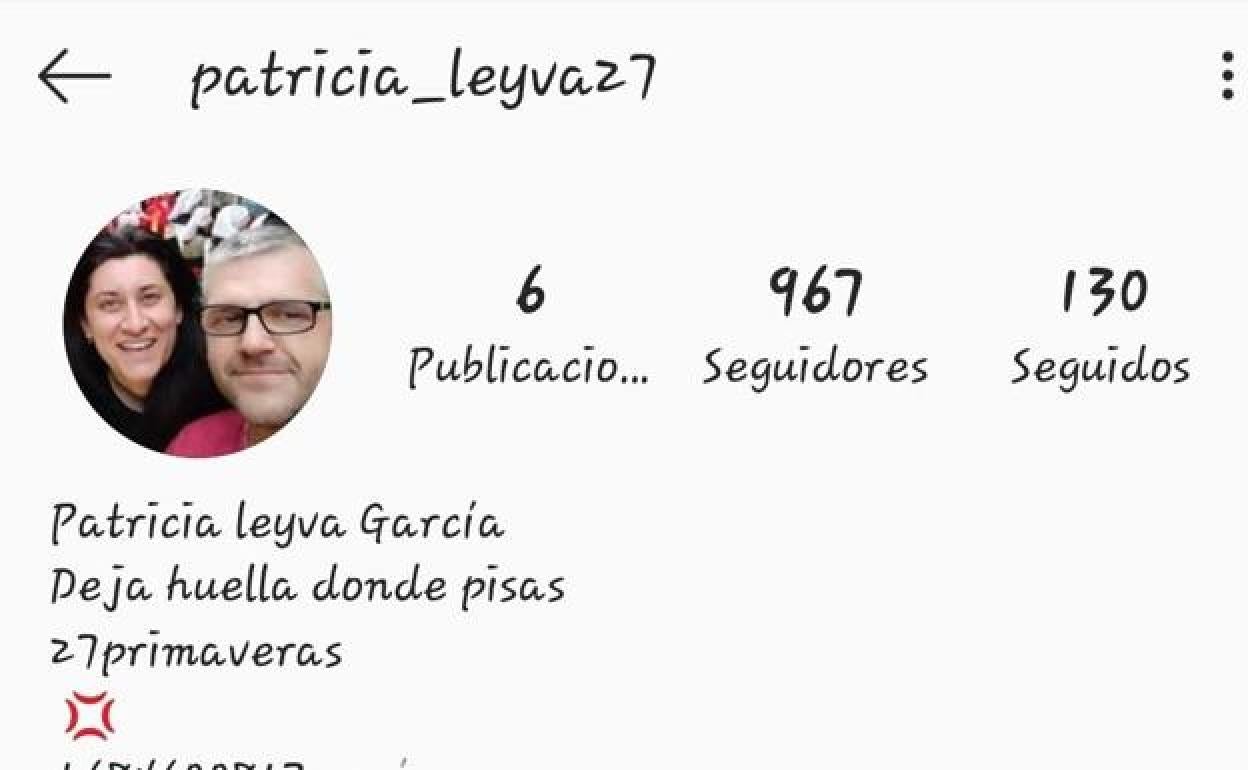Open patricia_leyva27's profile picture
This screenshot has width=1248, height=770.
197,323
